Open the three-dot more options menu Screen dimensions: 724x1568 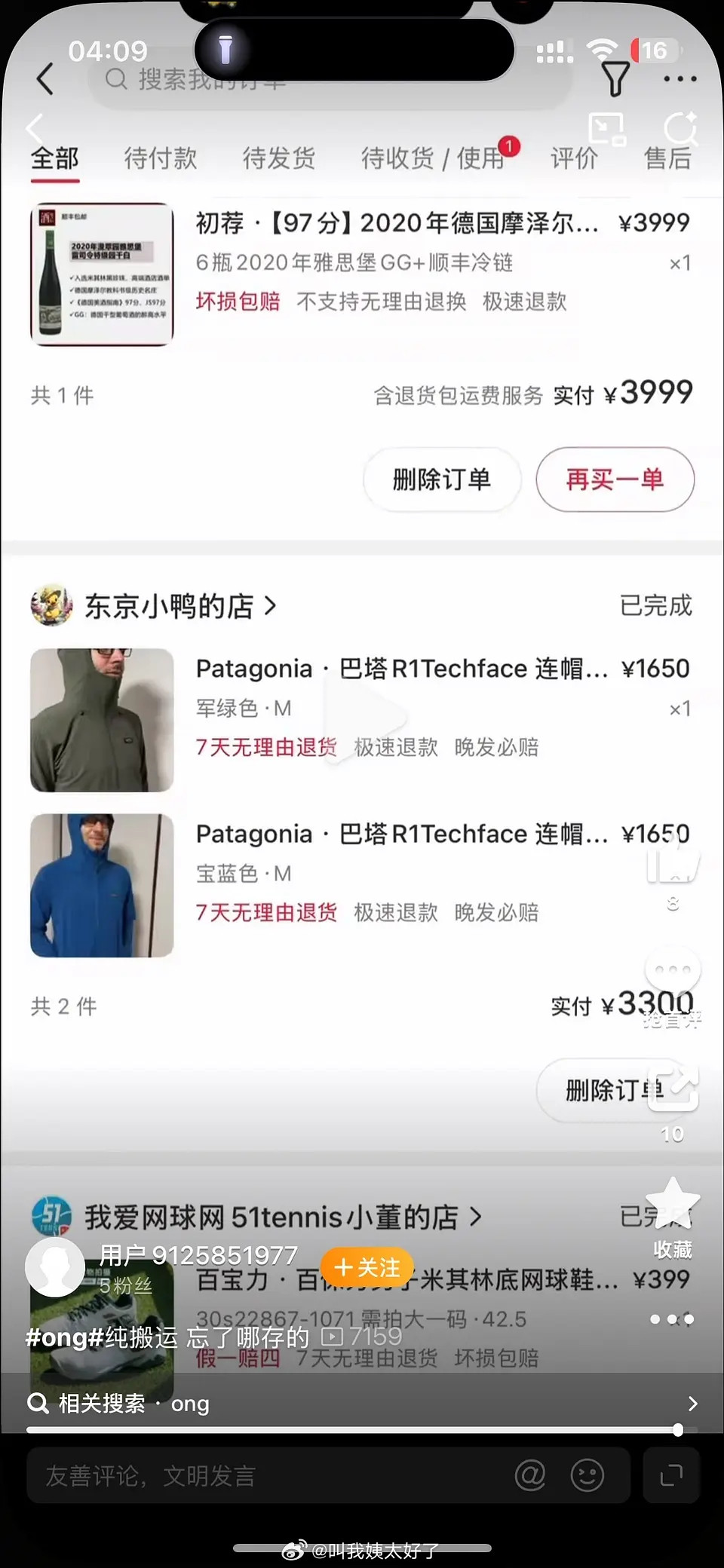681,78
